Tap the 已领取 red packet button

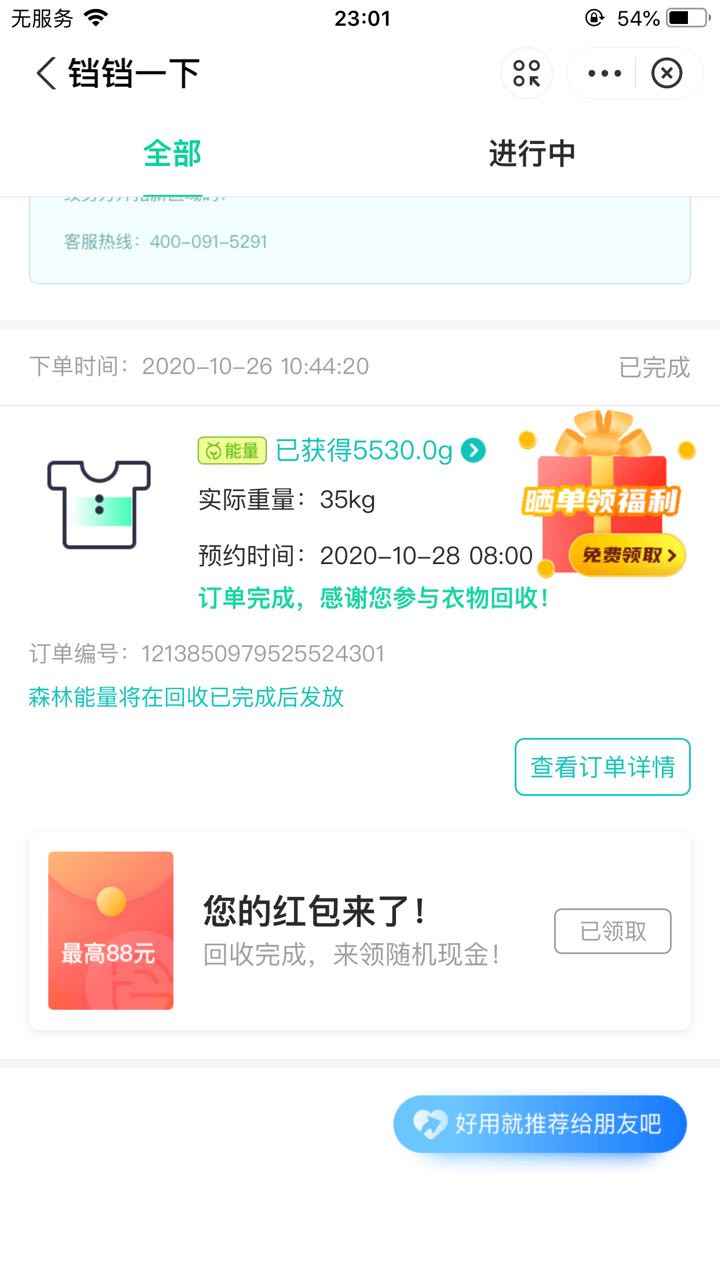tap(612, 931)
